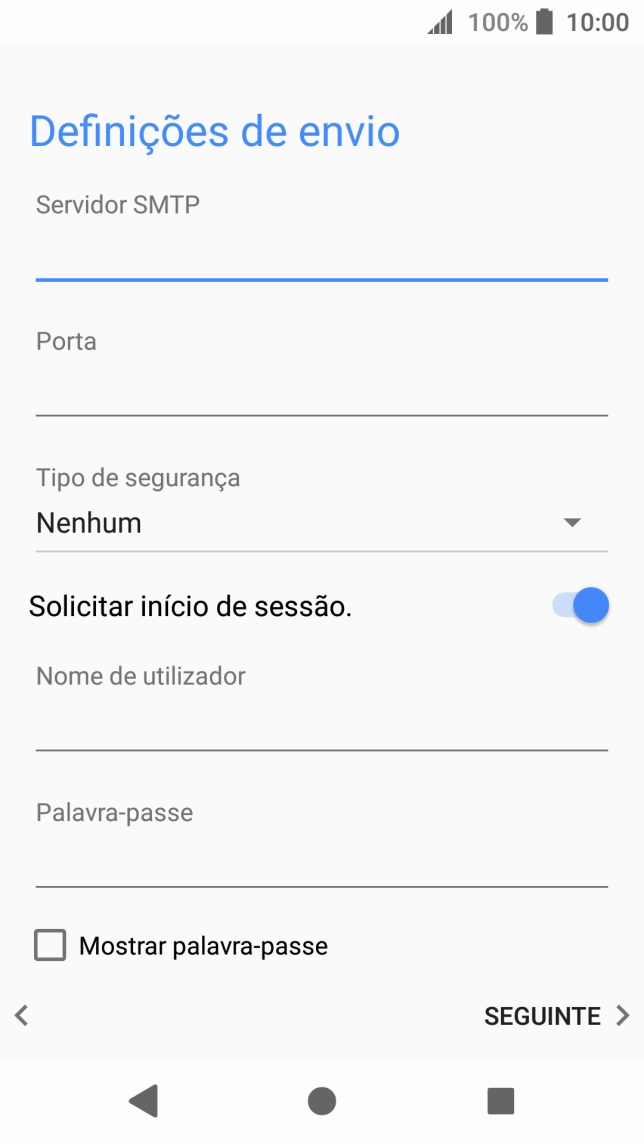Tap the Palavra-passe field
This screenshot has width=644, height=1144.
tap(321, 861)
